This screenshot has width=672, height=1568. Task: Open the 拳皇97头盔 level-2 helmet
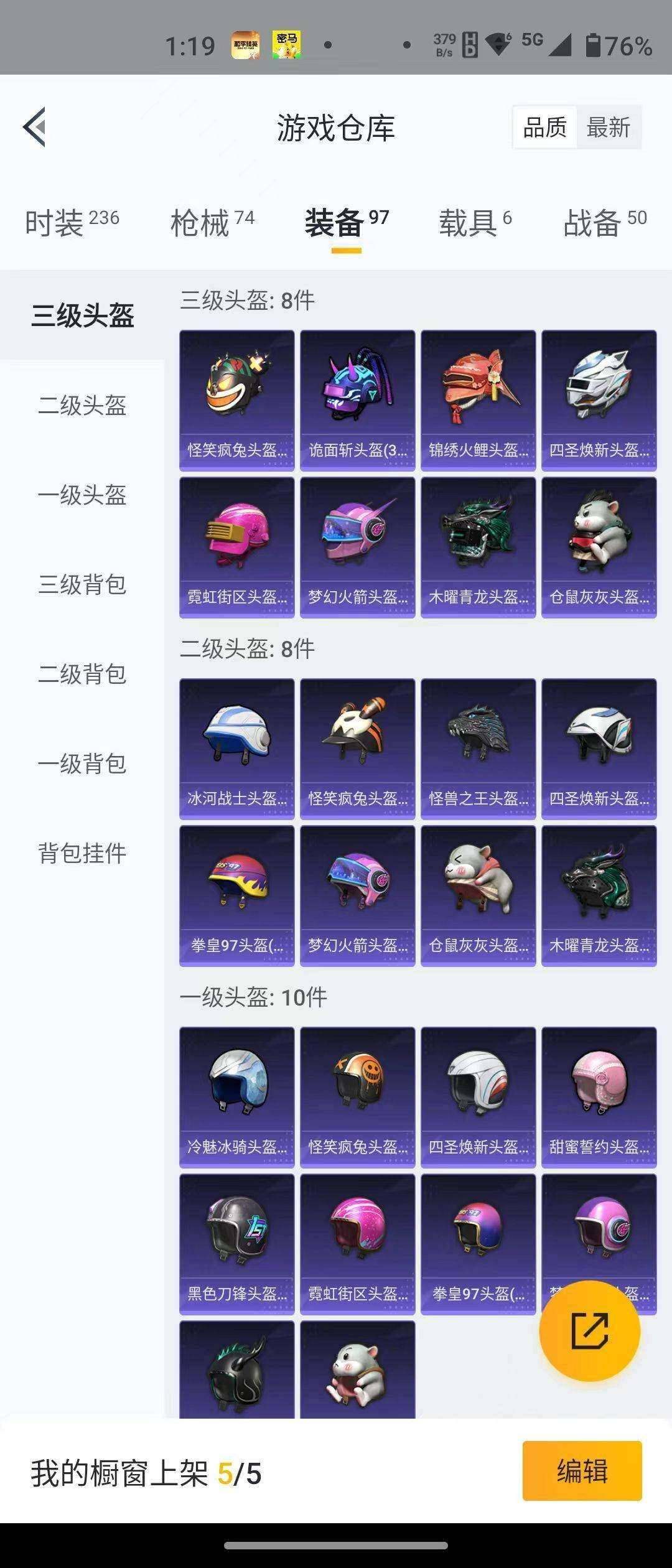point(236,896)
